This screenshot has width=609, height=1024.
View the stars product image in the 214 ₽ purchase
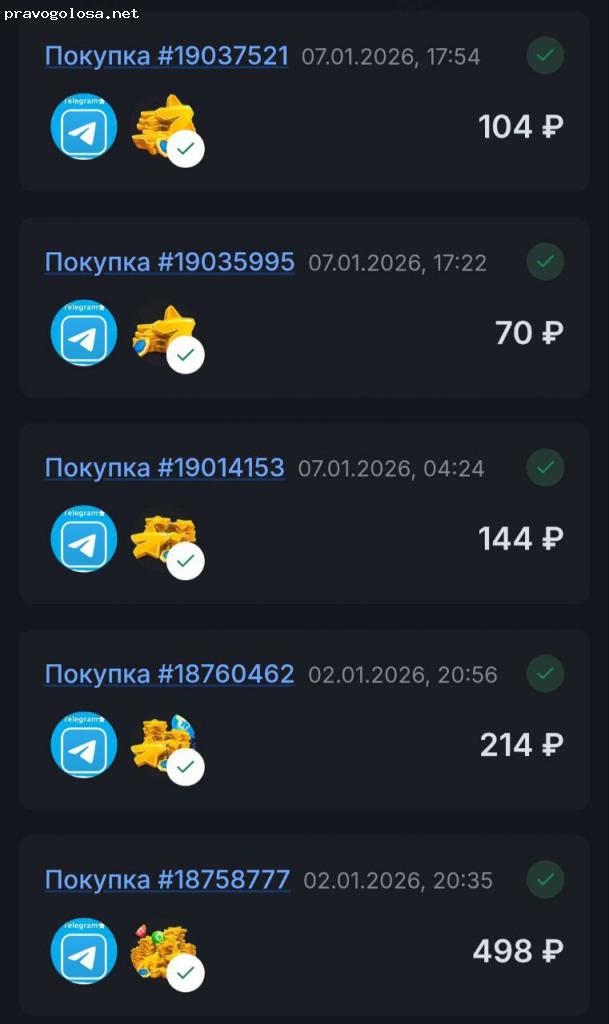(x=164, y=745)
